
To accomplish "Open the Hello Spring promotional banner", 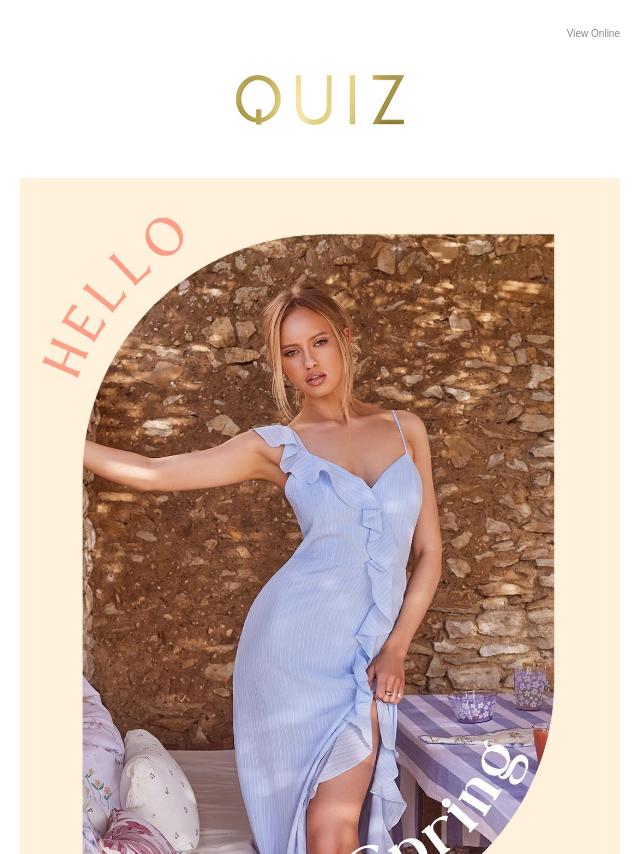I will click(x=320, y=520).
